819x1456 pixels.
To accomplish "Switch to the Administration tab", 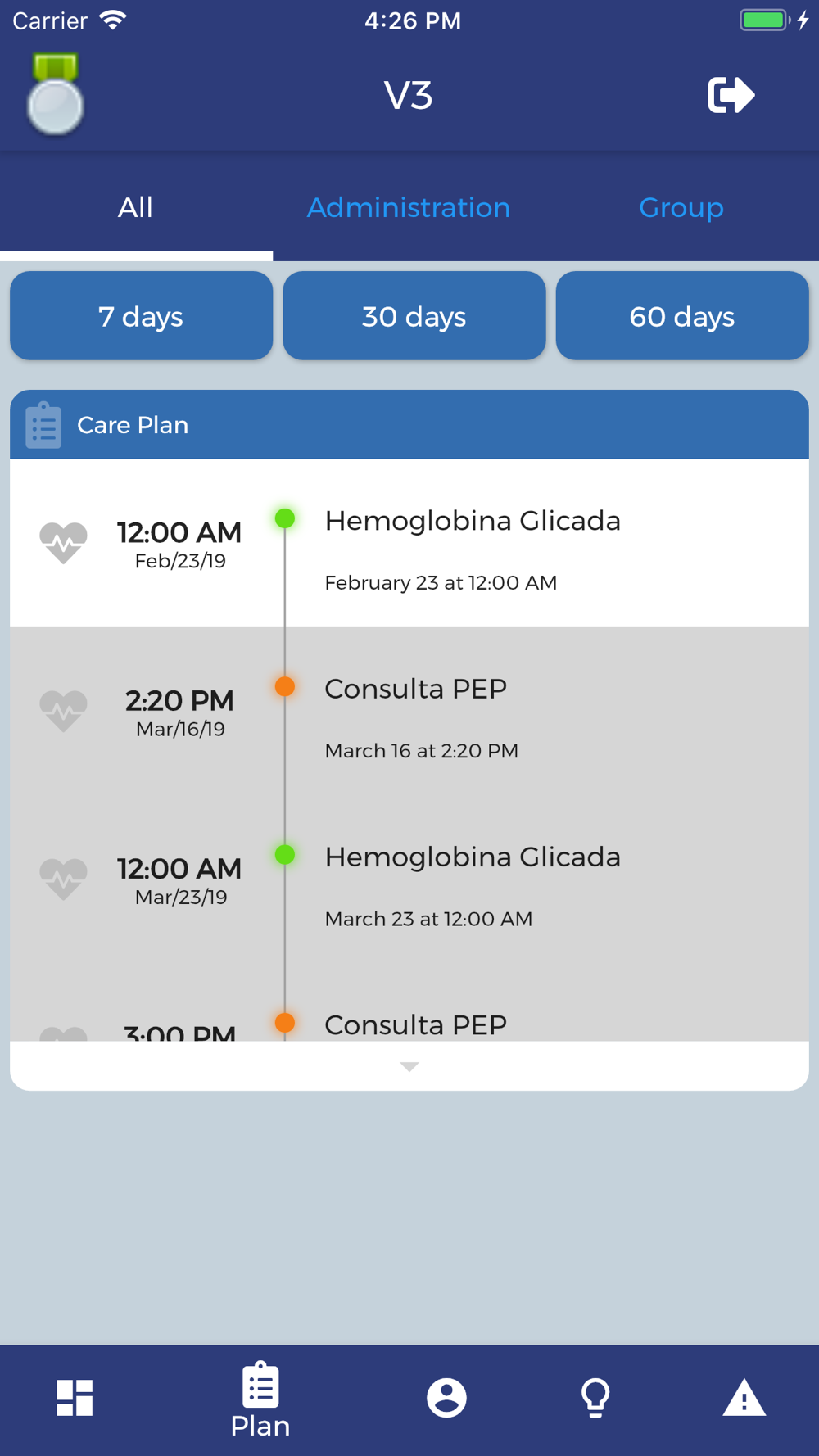I will click(409, 207).
